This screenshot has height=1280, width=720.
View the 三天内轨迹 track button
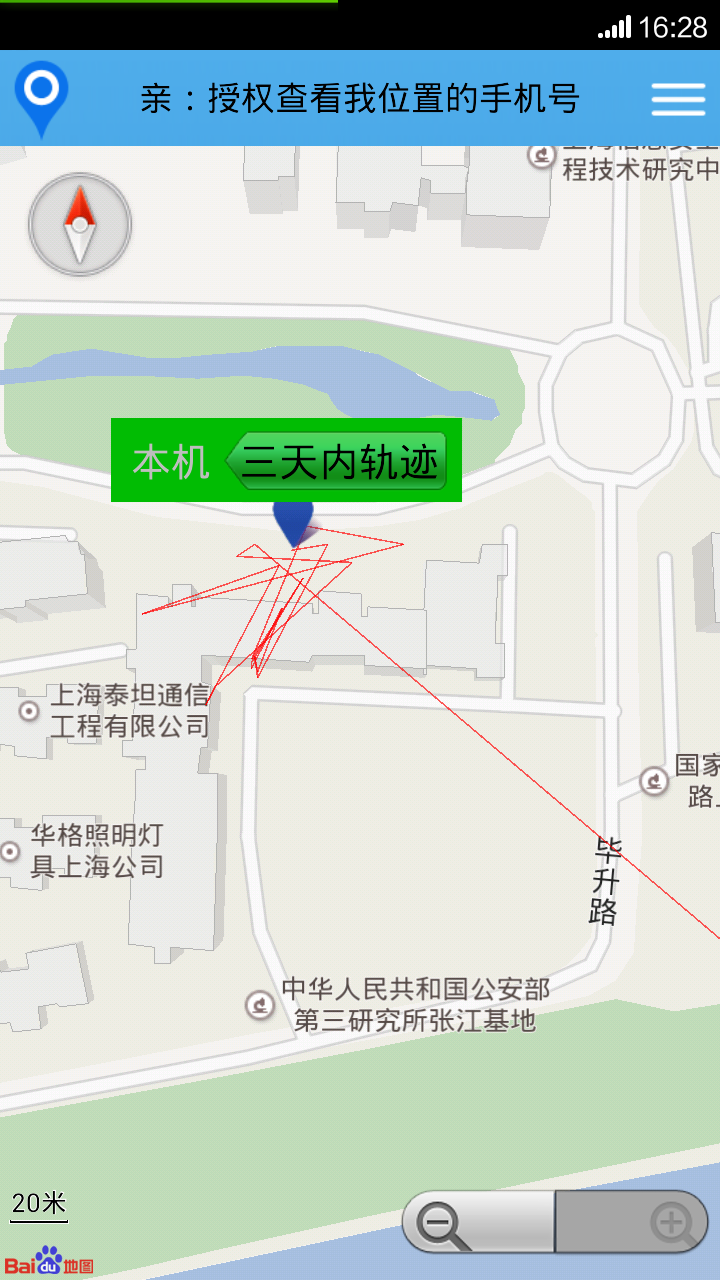[x=338, y=462]
